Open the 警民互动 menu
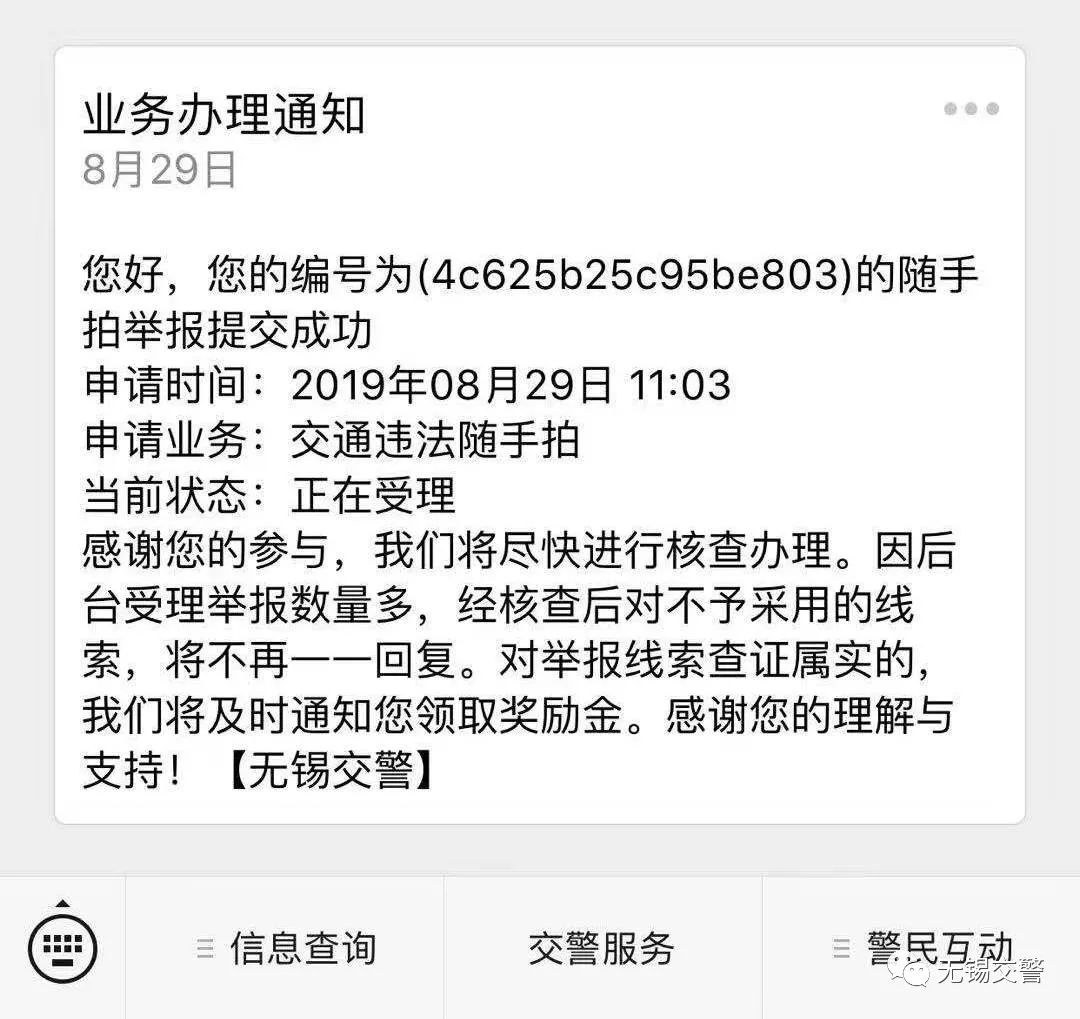This screenshot has width=1080, height=1019. (x=920, y=947)
